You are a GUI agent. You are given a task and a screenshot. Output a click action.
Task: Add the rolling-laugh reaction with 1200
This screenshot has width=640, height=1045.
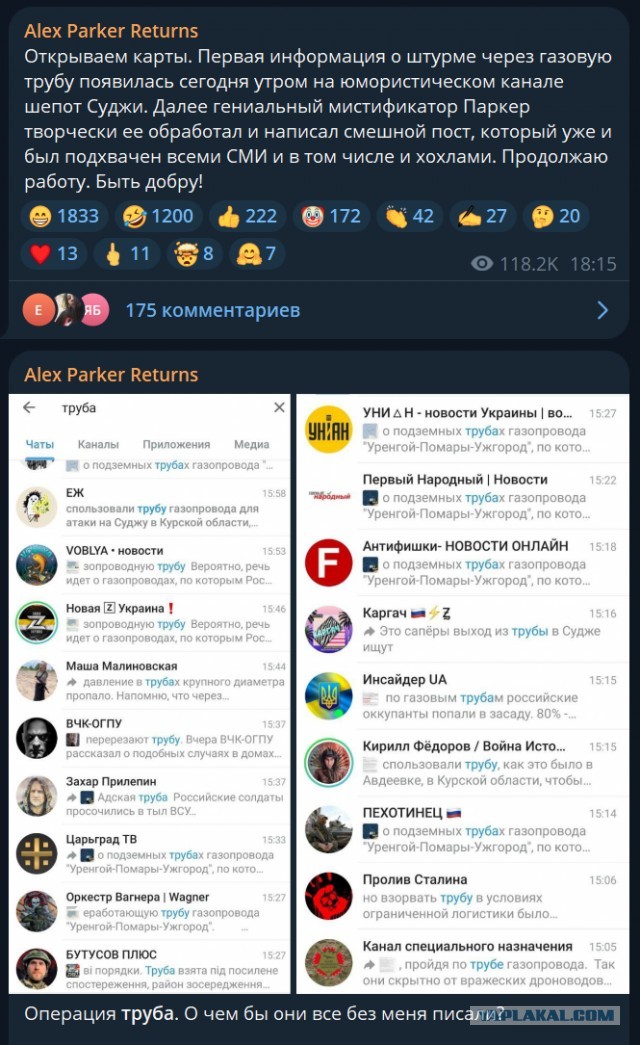158,216
